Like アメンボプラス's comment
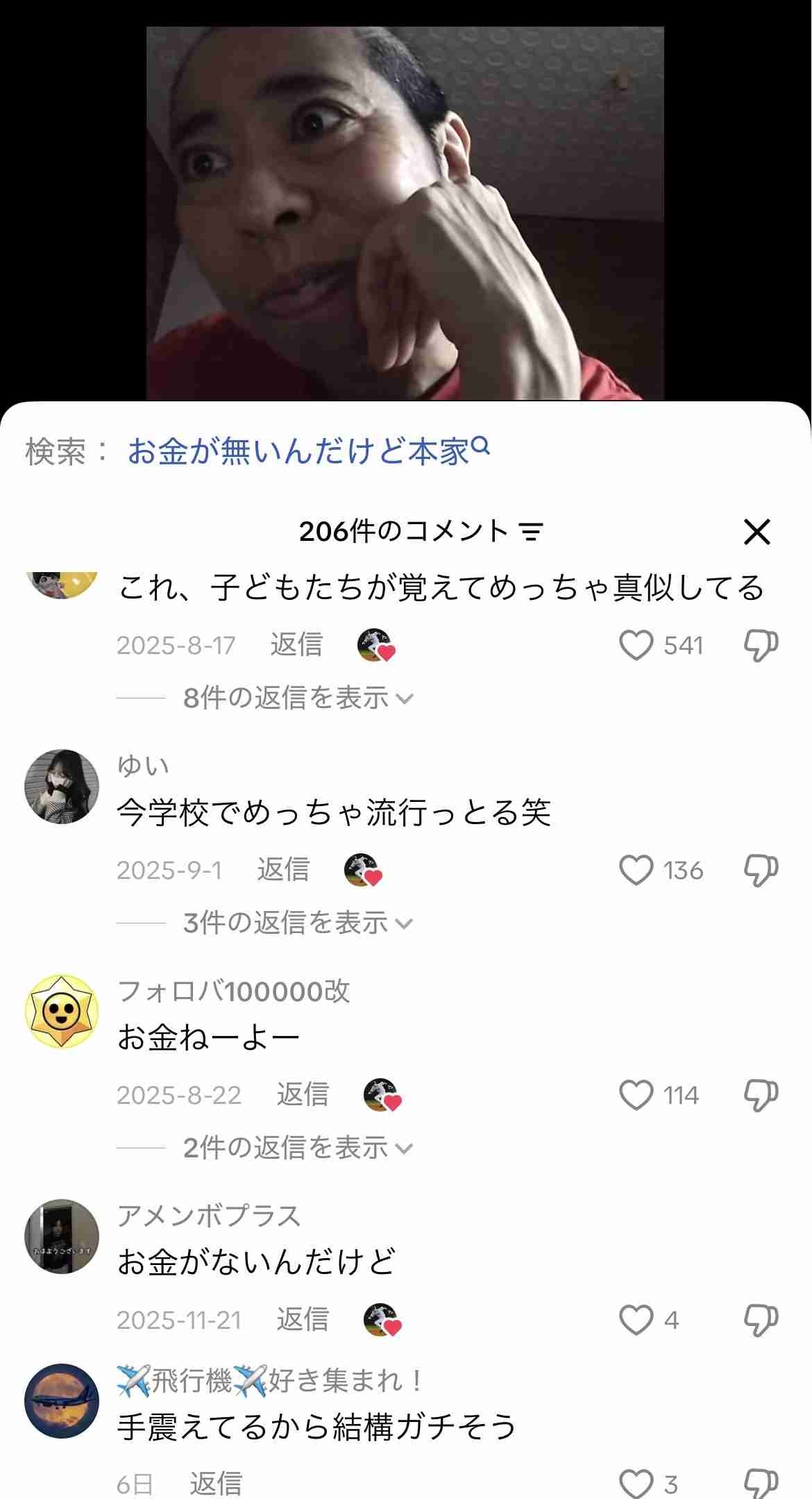The width and height of the screenshot is (812, 1499). (x=636, y=1320)
